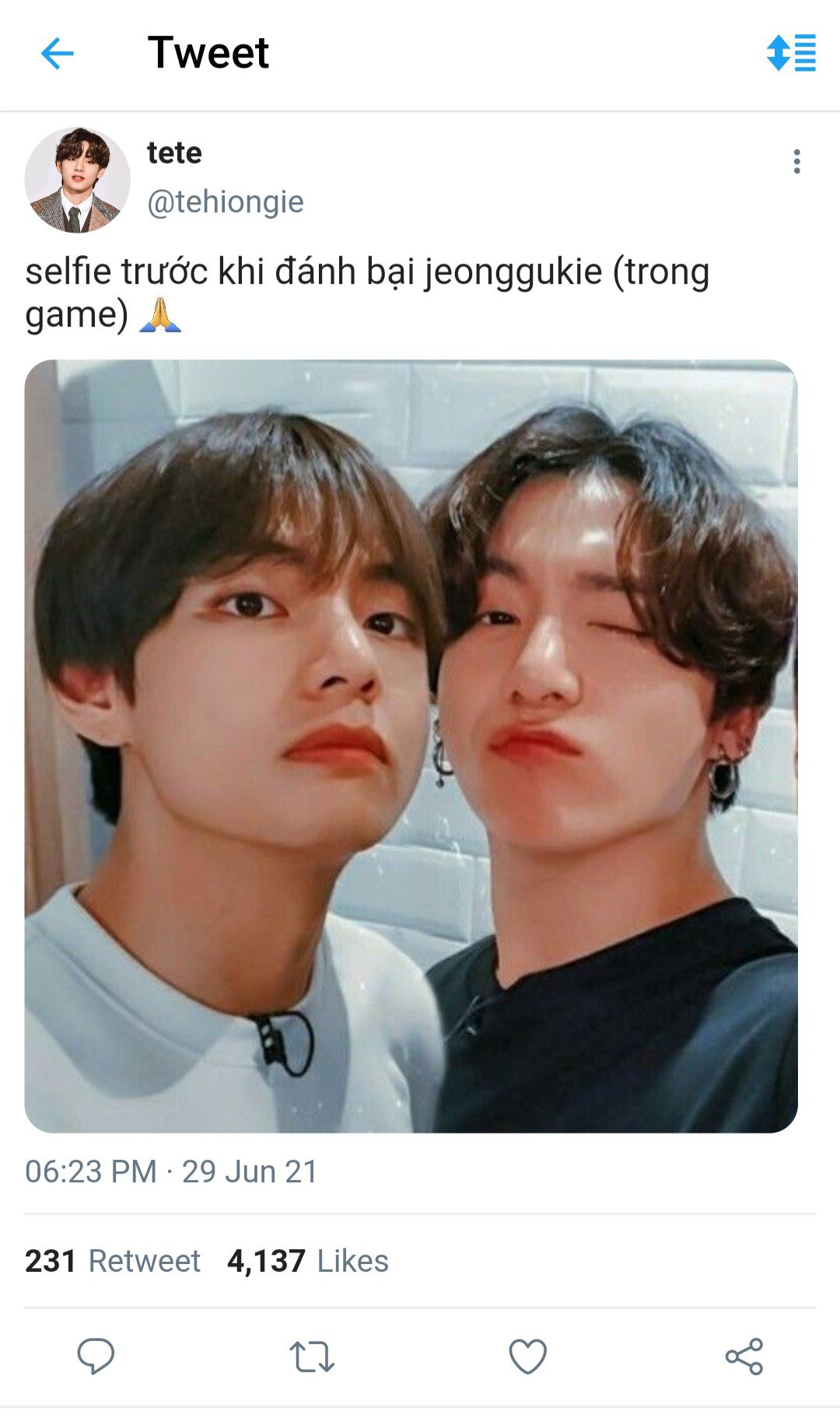Open the attached selfie photo
Image resolution: width=840 pixels, height=1425 pixels.
pos(411,746)
